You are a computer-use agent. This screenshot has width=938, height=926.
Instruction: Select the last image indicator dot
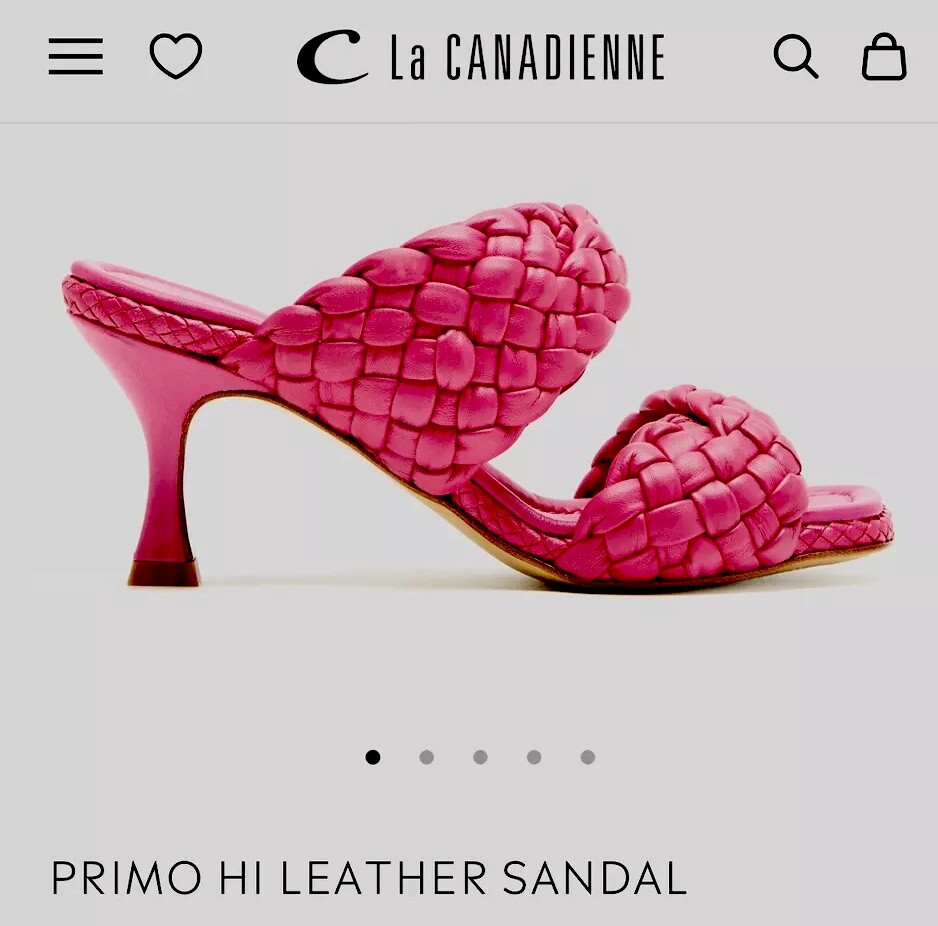coord(588,757)
